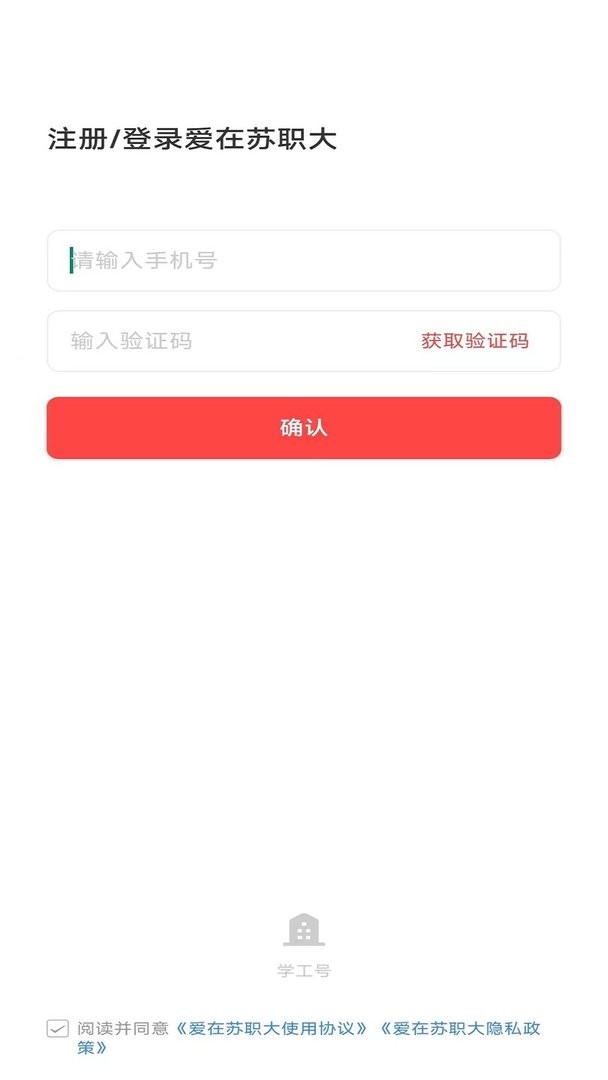Focus the phone number input field
The width and height of the screenshot is (608, 1080).
(303, 261)
